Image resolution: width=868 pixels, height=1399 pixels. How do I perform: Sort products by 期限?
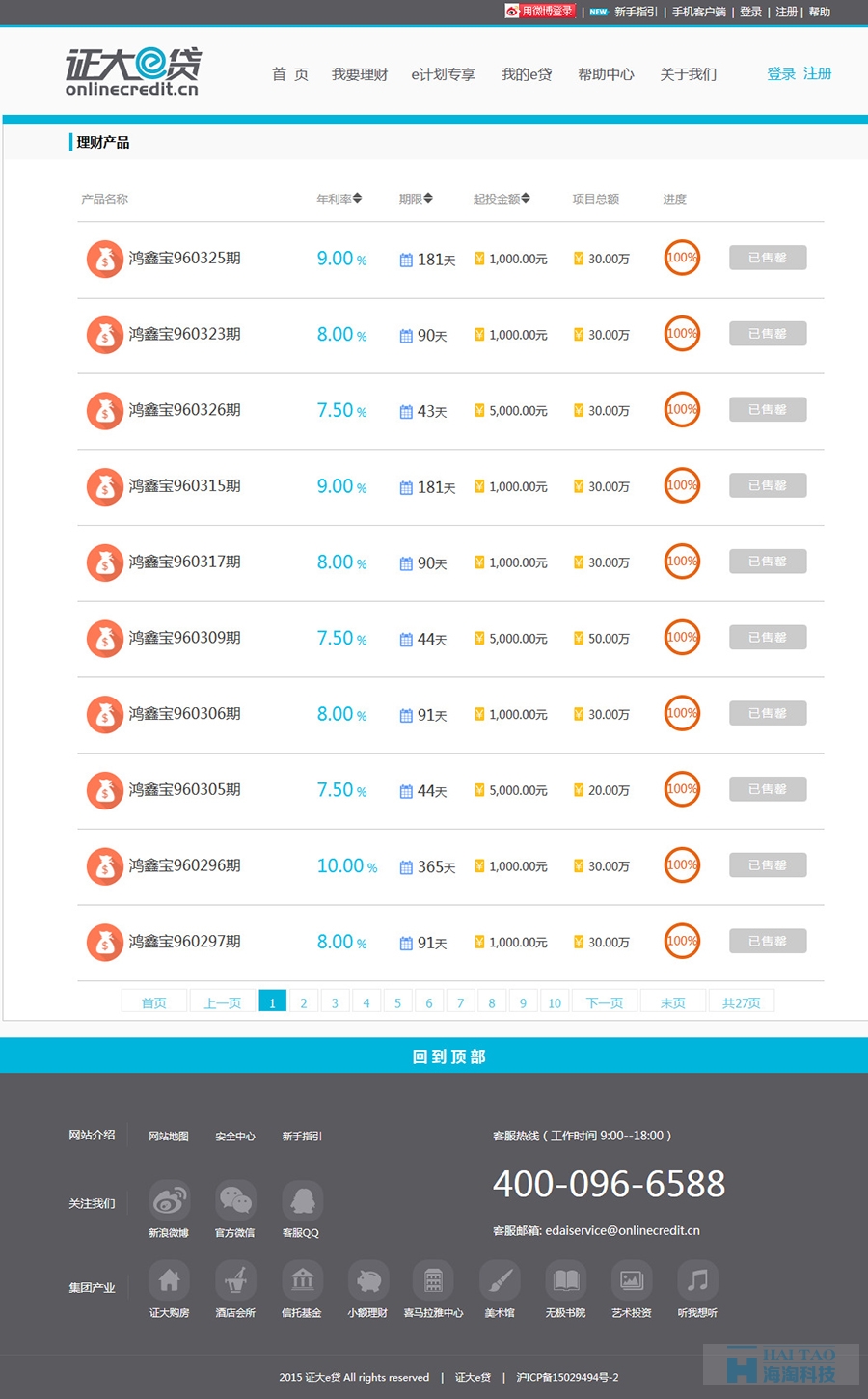tap(416, 199)
